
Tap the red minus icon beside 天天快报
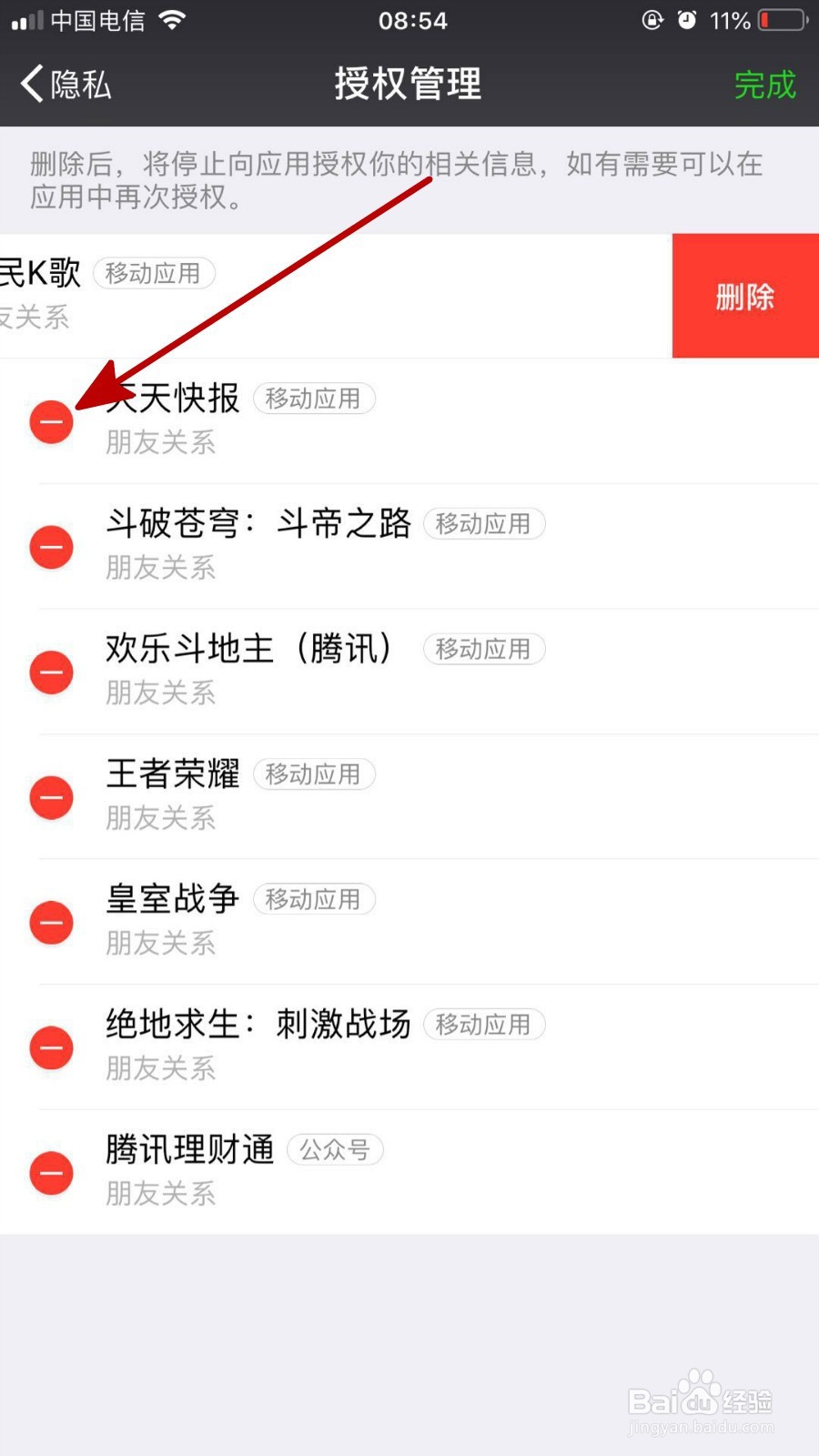point(52,422)
